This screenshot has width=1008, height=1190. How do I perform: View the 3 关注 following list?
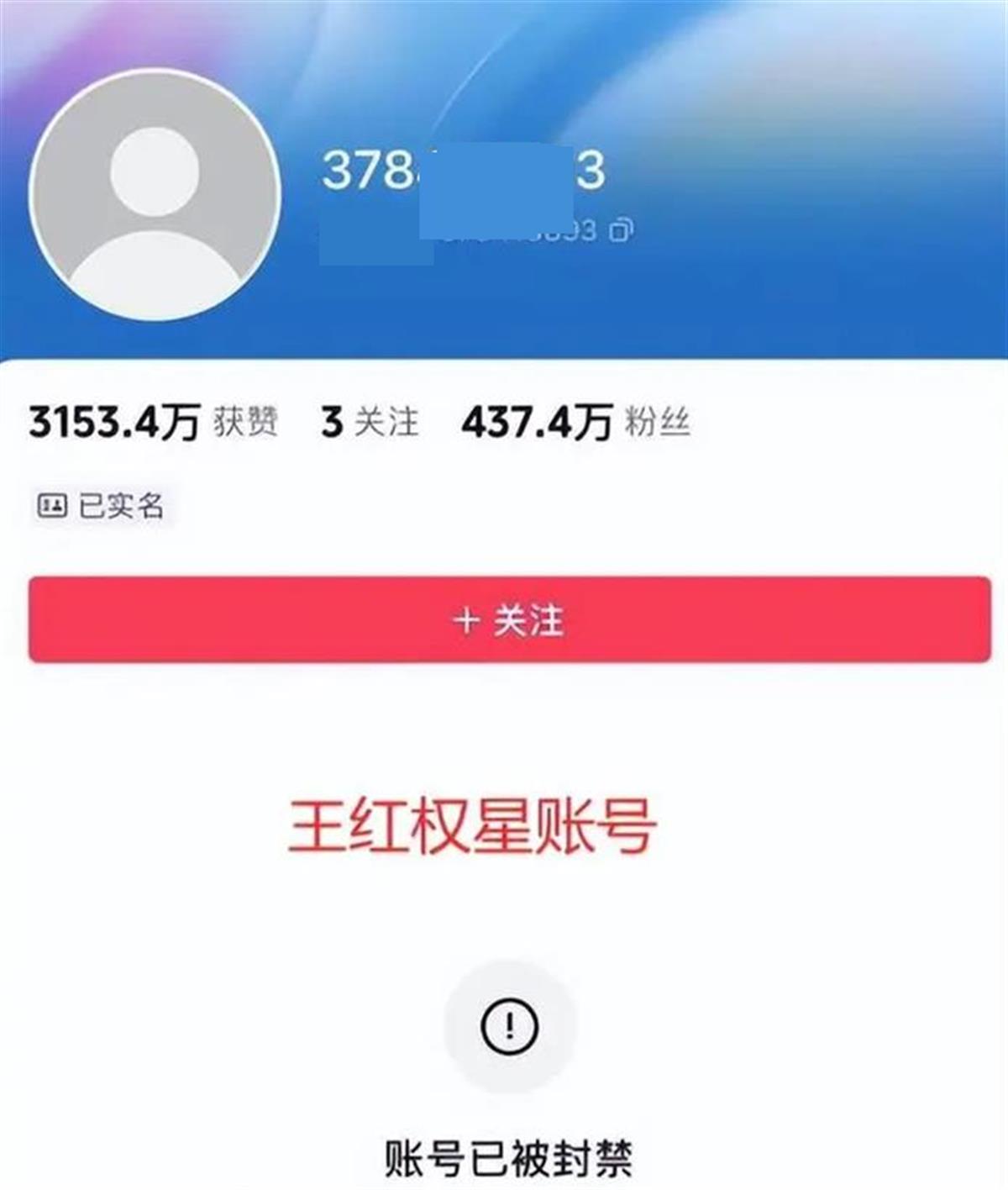(370, 421)
